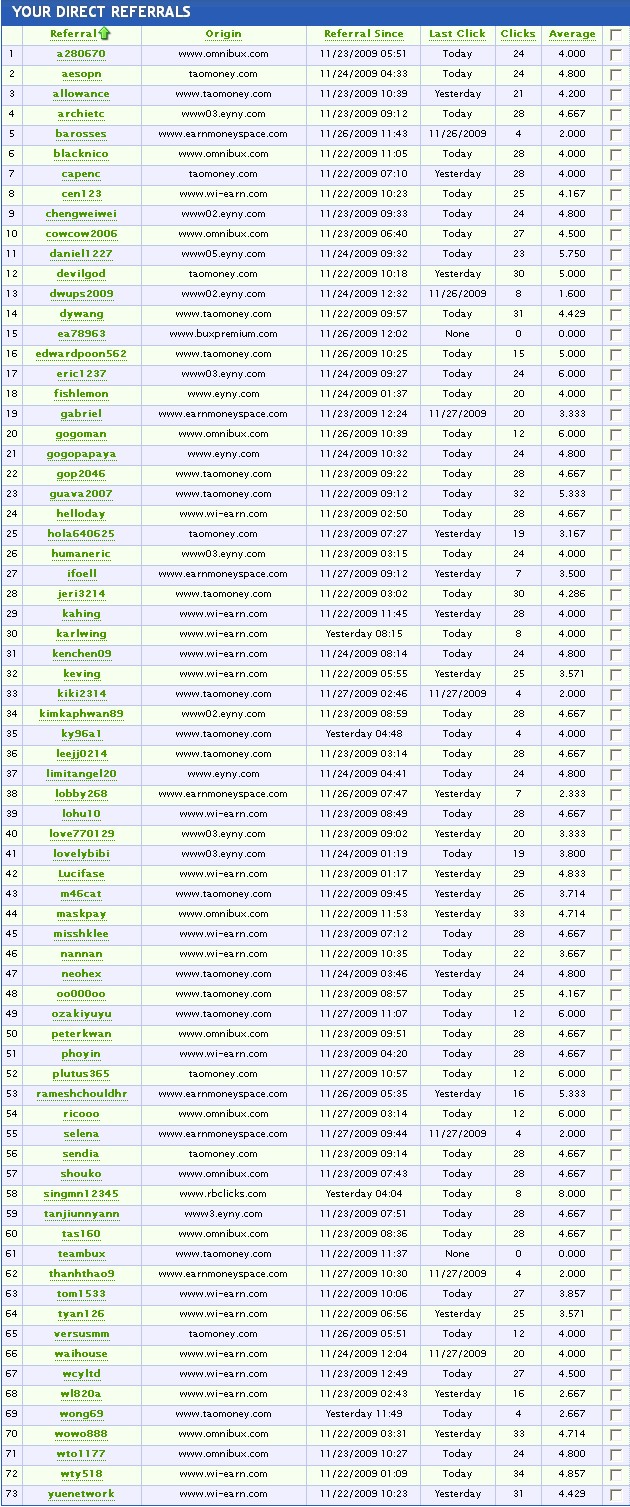Open referral wong69

tap(81, 1414)
